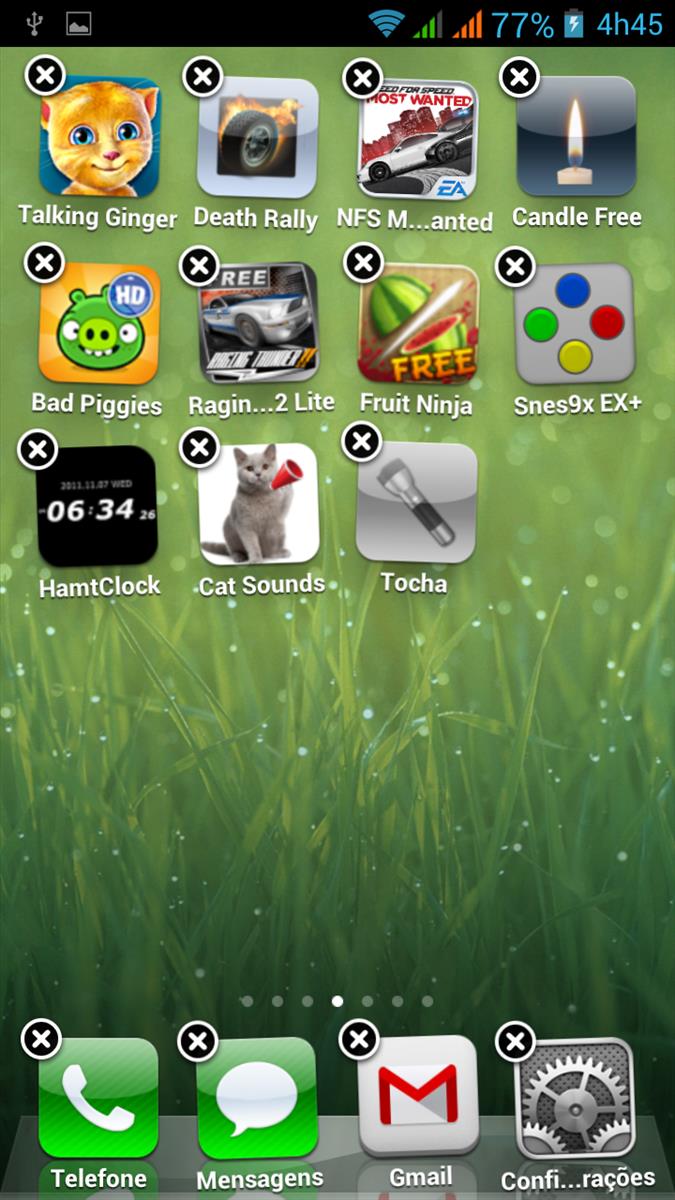Remove Cat Sounds using the X badge

pos(200,447)
